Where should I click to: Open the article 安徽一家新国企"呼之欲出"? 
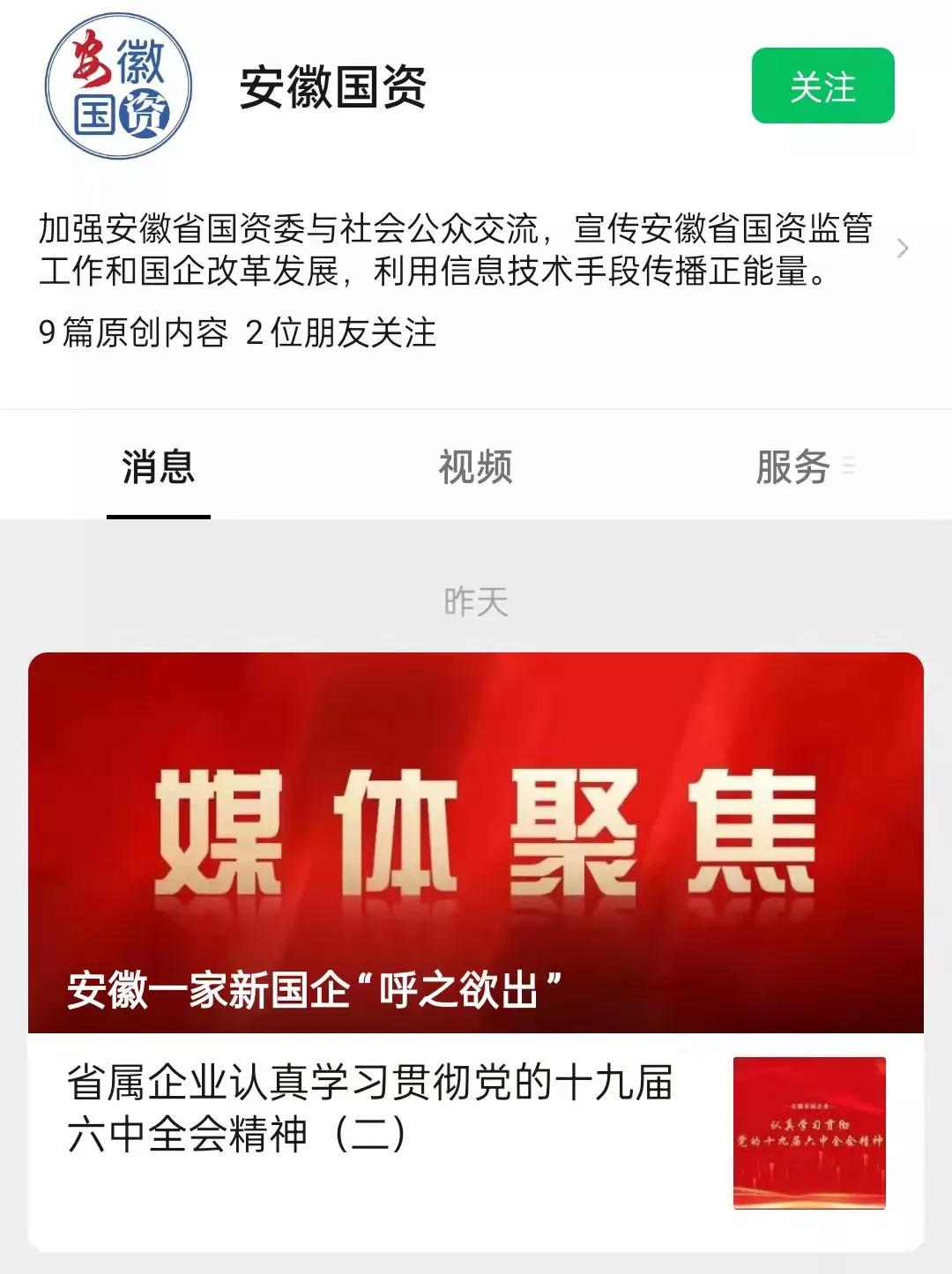475,842
